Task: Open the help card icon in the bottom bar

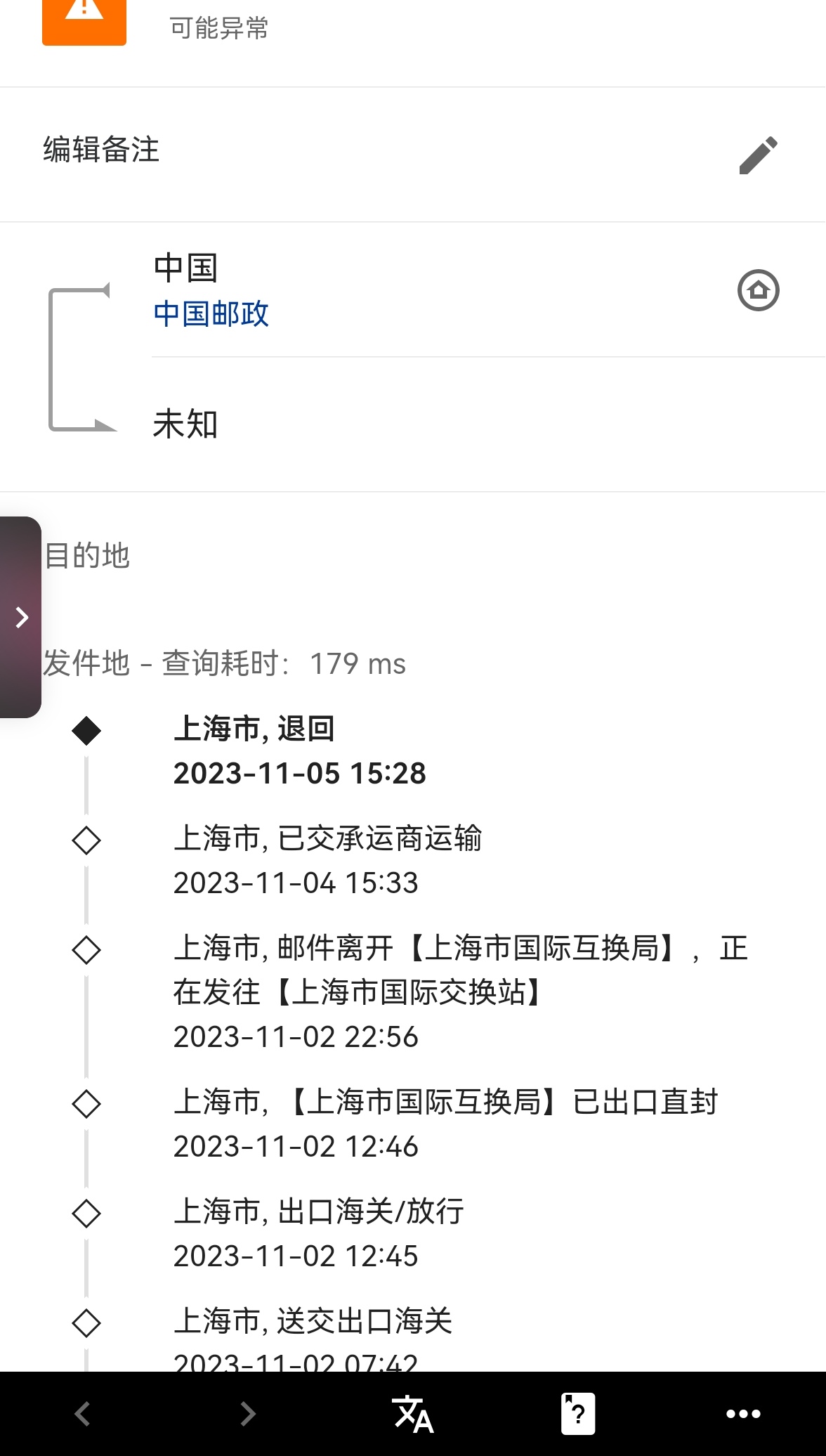Action: point(578,1414)
